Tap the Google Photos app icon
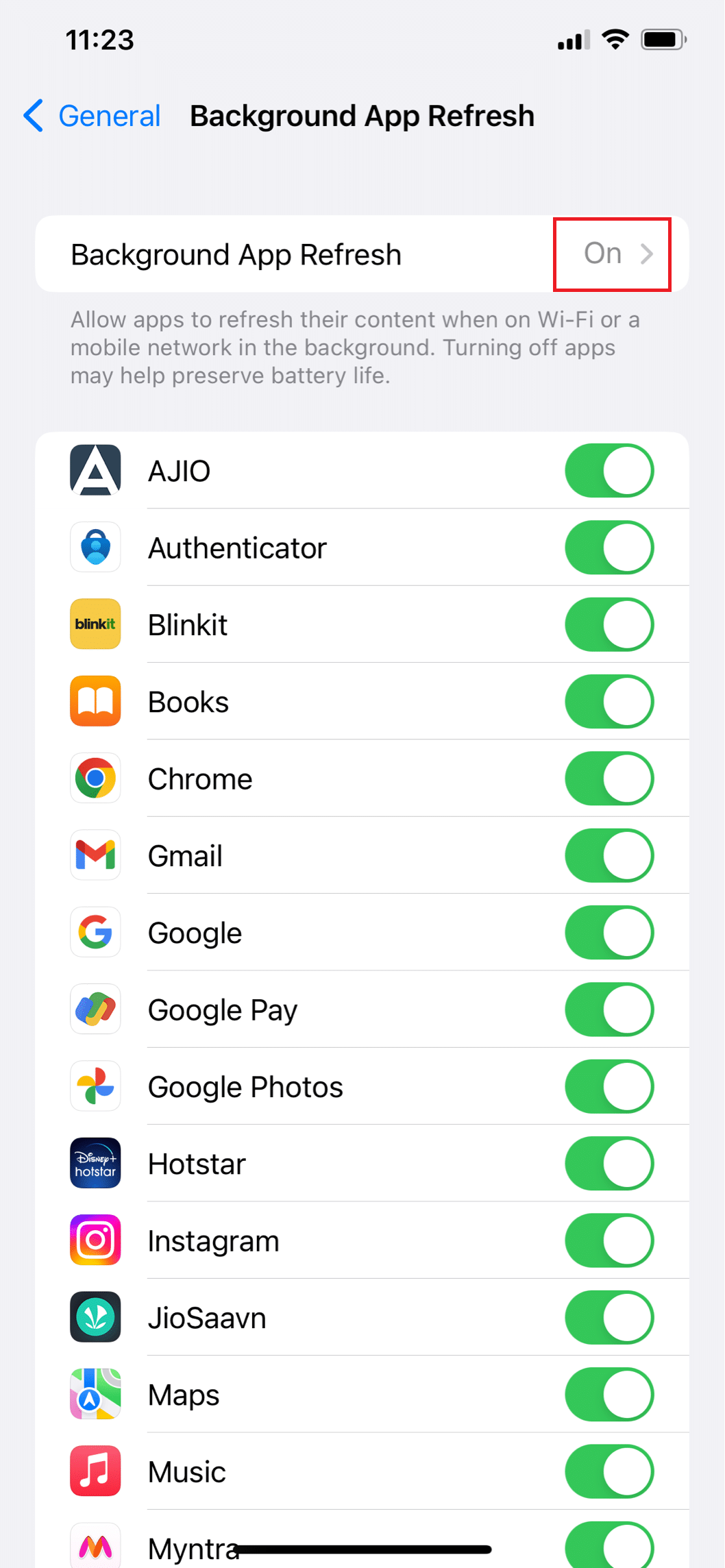Image resolution: width=725 pixels, height=1568 pixels. coord(95,1086)
